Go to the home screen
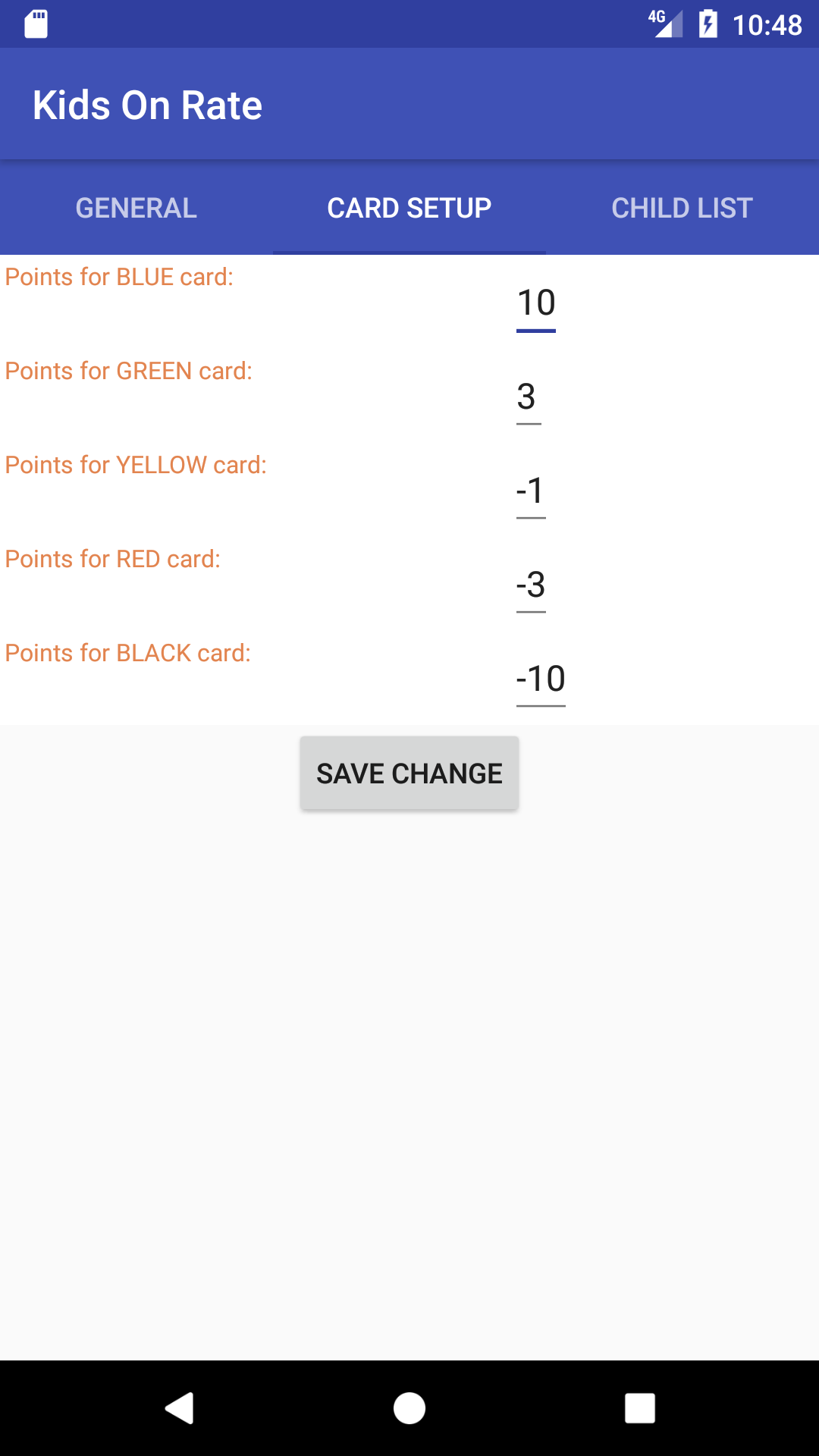Viewport: 819px width, 1456px height. tap(409, 1408)
